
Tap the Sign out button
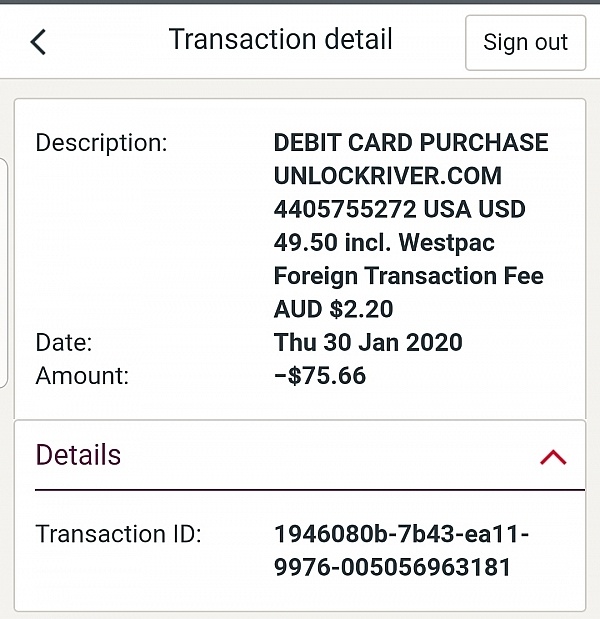[525, 42]
